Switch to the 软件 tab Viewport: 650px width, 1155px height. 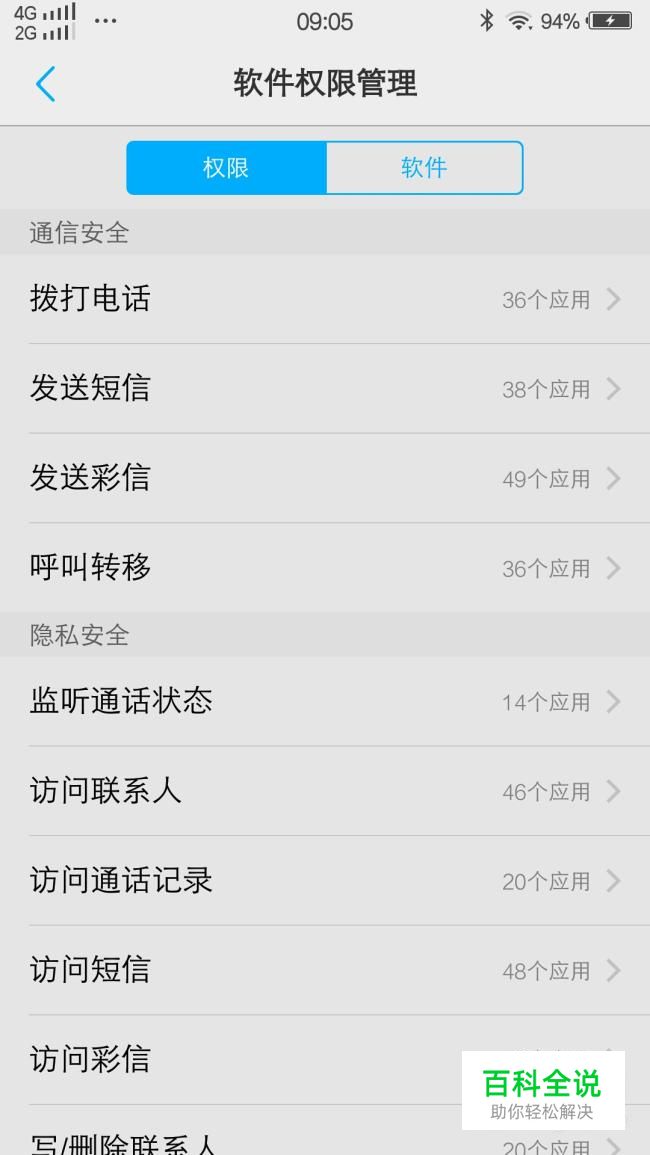(424, 168)
